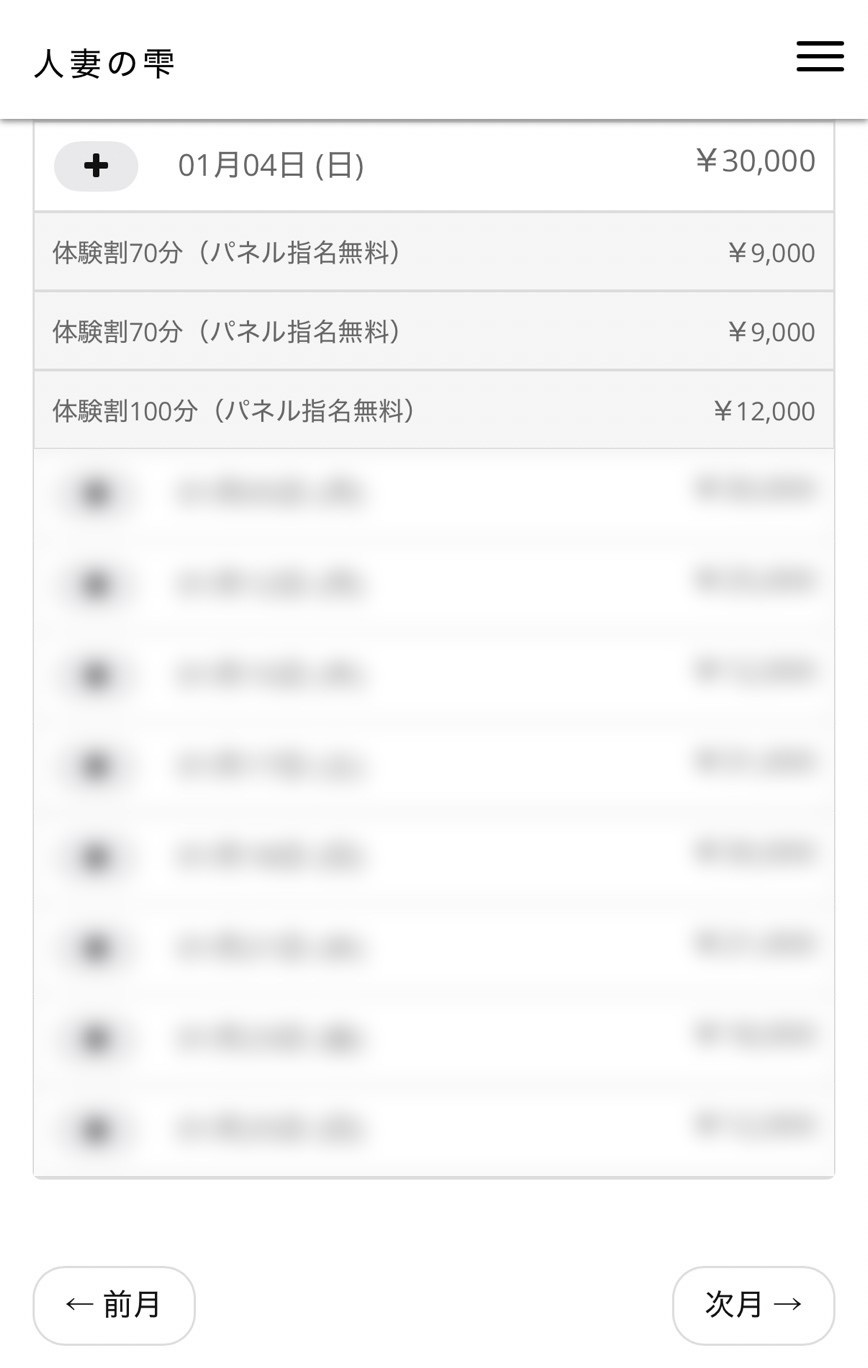The width and height of the screenshot is (868, 1368).
Task: Go to next month with 次月
Action: pyautogui.click(x=752, y=1304)
